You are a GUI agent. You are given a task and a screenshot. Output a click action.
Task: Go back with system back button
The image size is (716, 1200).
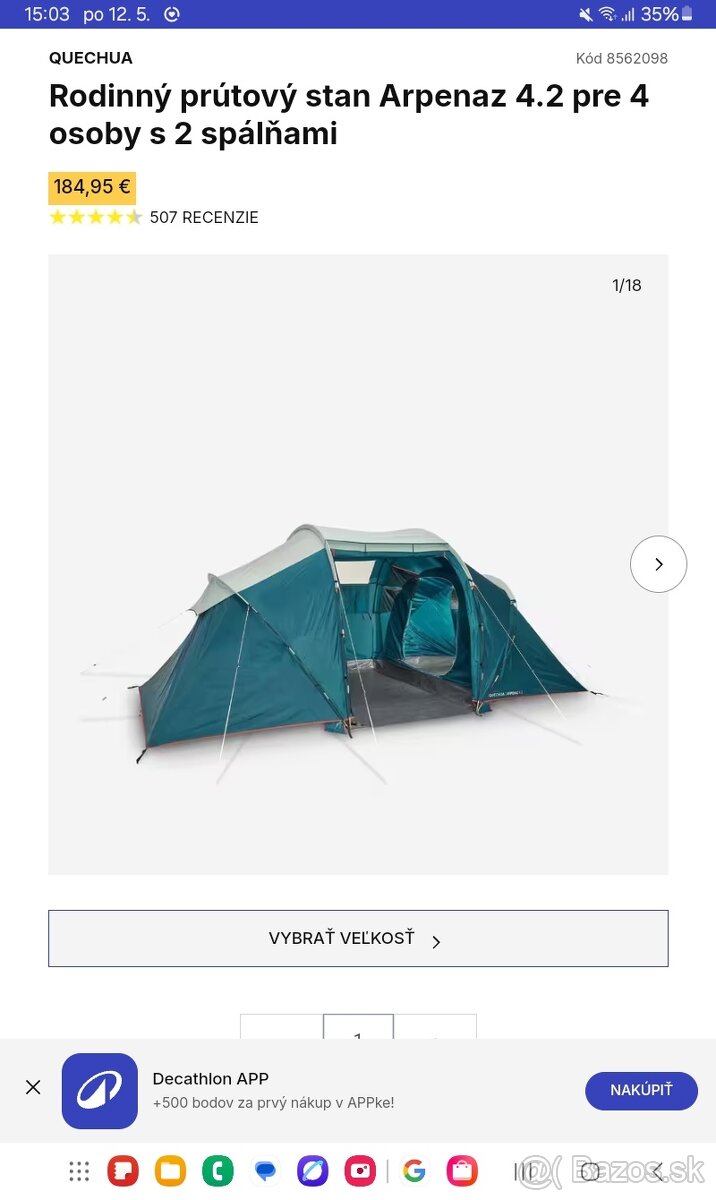[x=657, y=1171]
